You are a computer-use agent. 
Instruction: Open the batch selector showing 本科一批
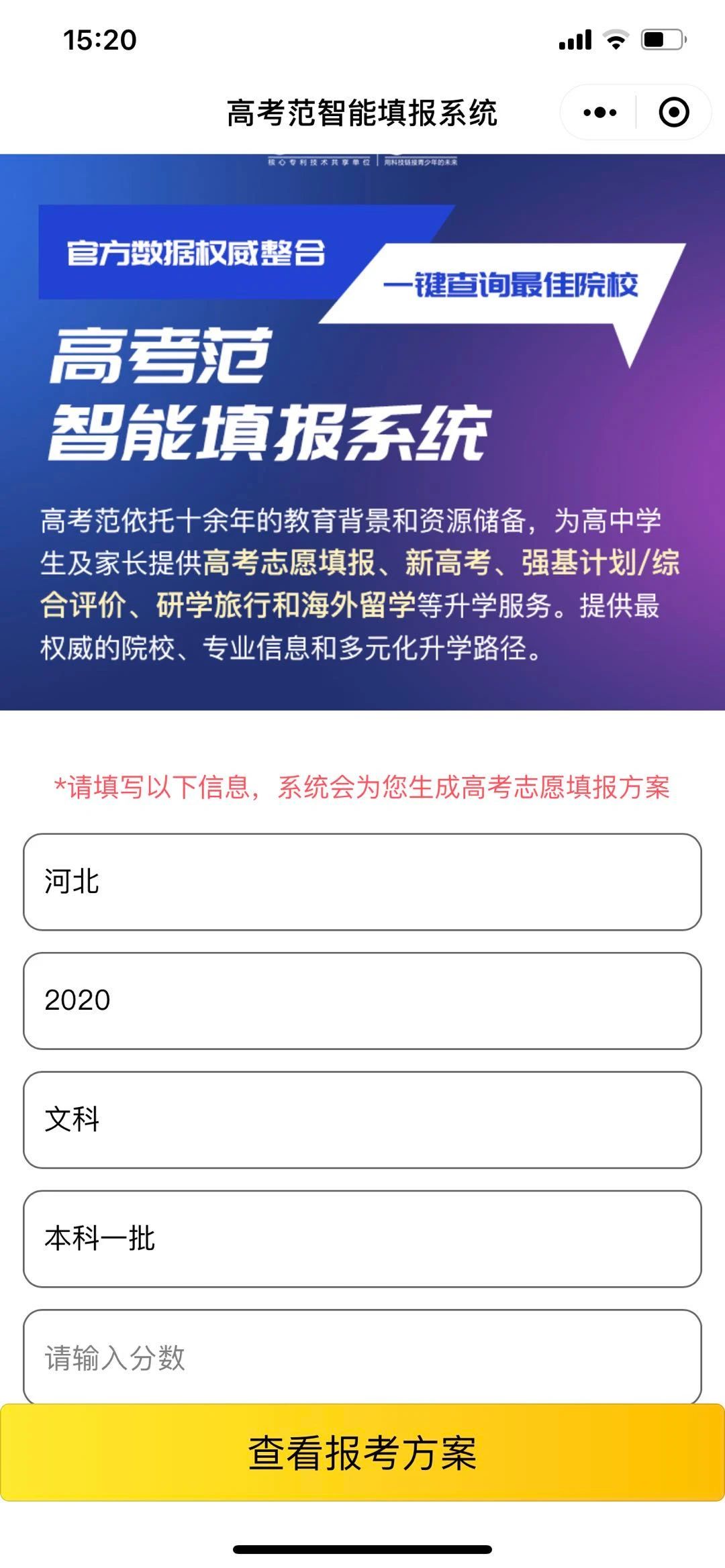[362, 1237]
